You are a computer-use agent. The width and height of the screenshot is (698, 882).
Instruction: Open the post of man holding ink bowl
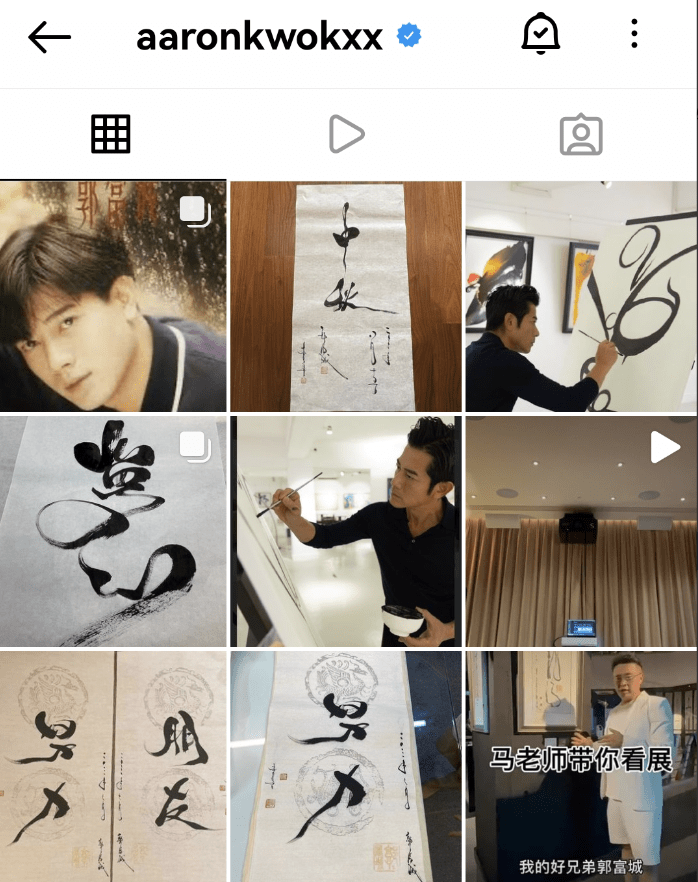pos(346,531)
